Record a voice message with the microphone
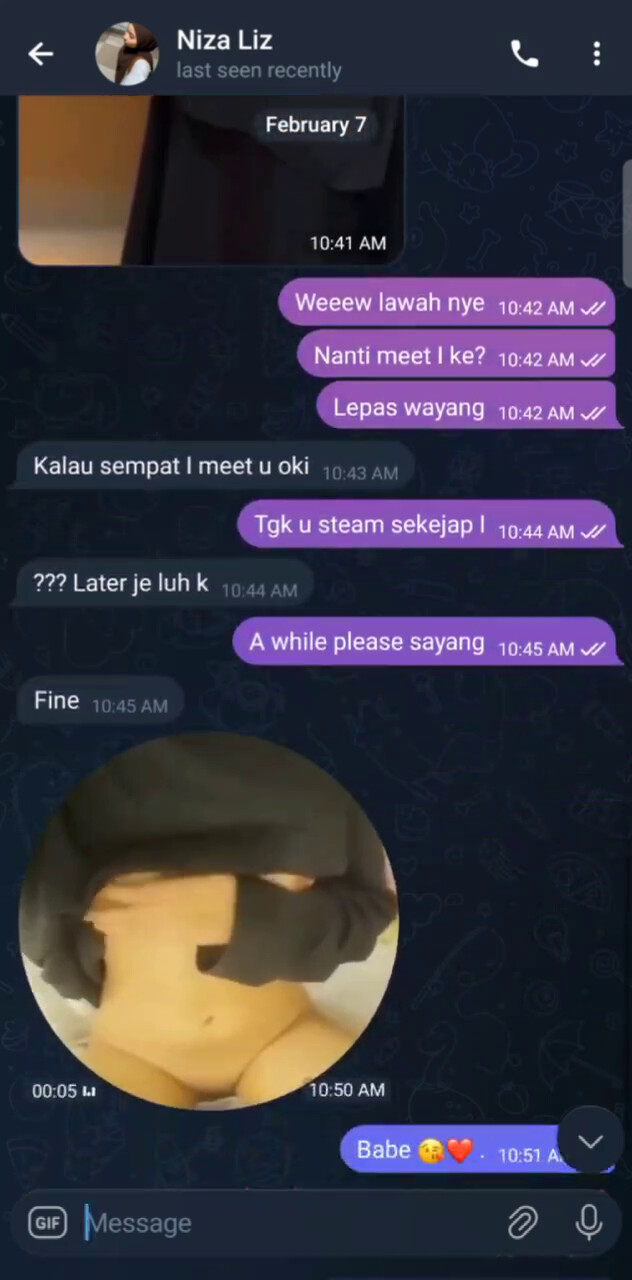 pos(589,1222)
